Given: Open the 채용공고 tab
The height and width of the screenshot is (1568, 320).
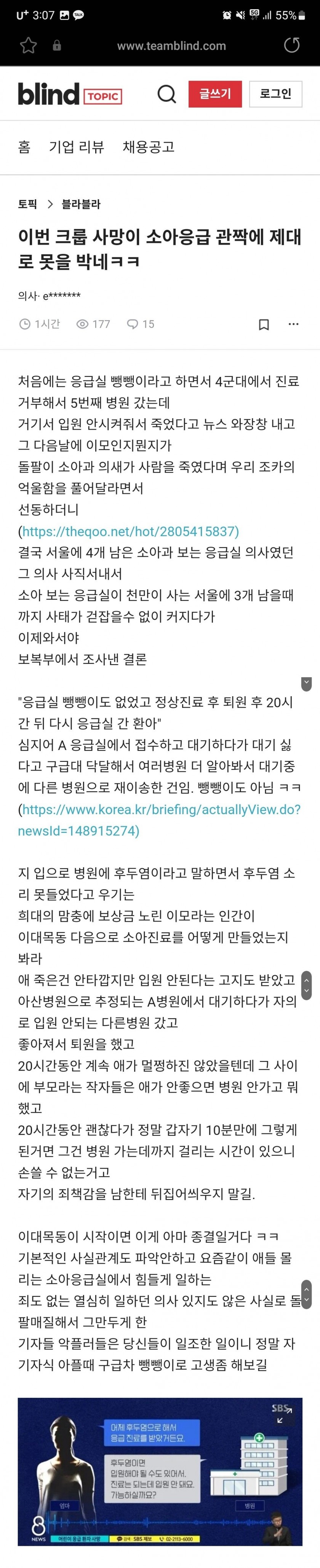Looking at the screenshot, I should tap(149, 147).
